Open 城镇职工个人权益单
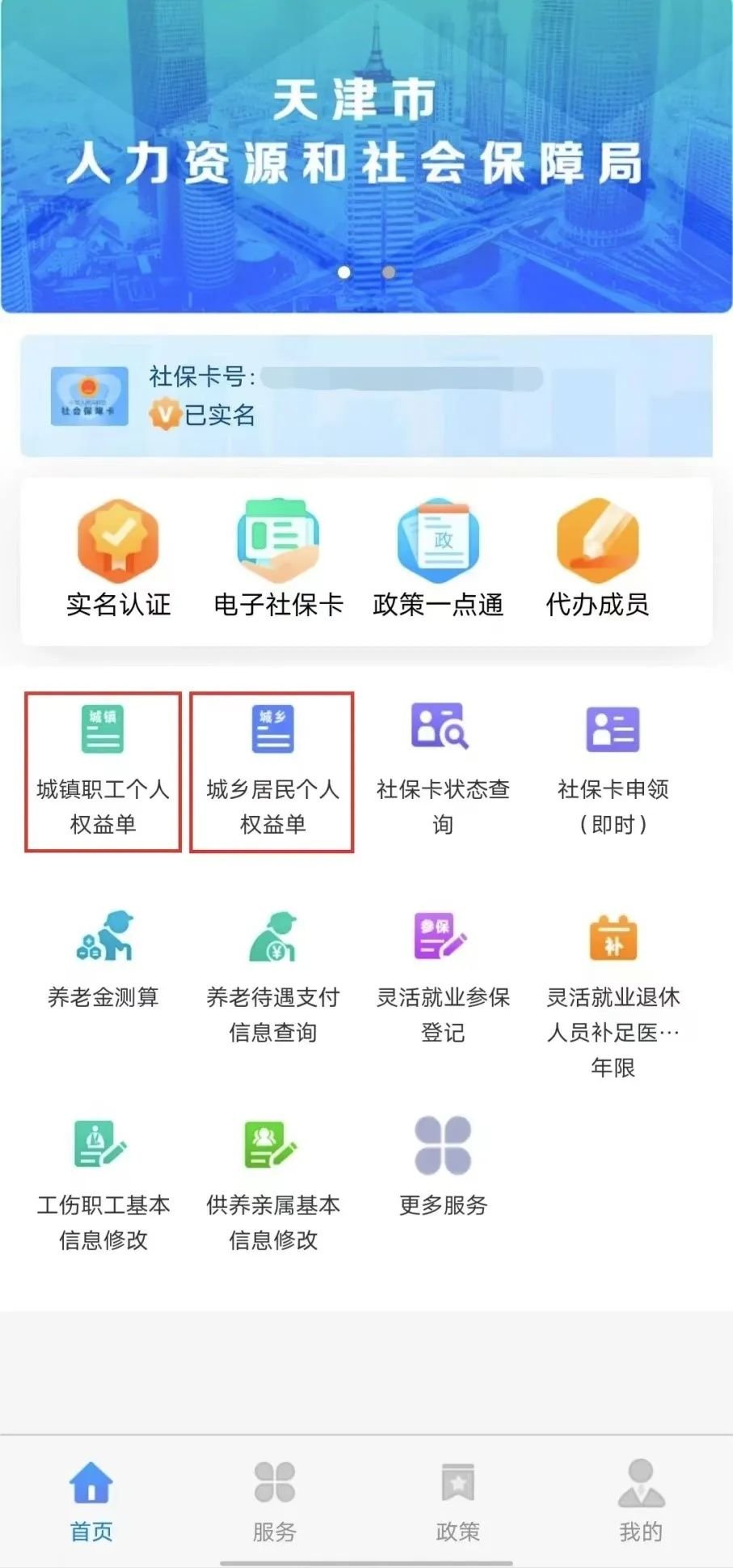This screenshot has width=733, height=1568. pos(103,769)
